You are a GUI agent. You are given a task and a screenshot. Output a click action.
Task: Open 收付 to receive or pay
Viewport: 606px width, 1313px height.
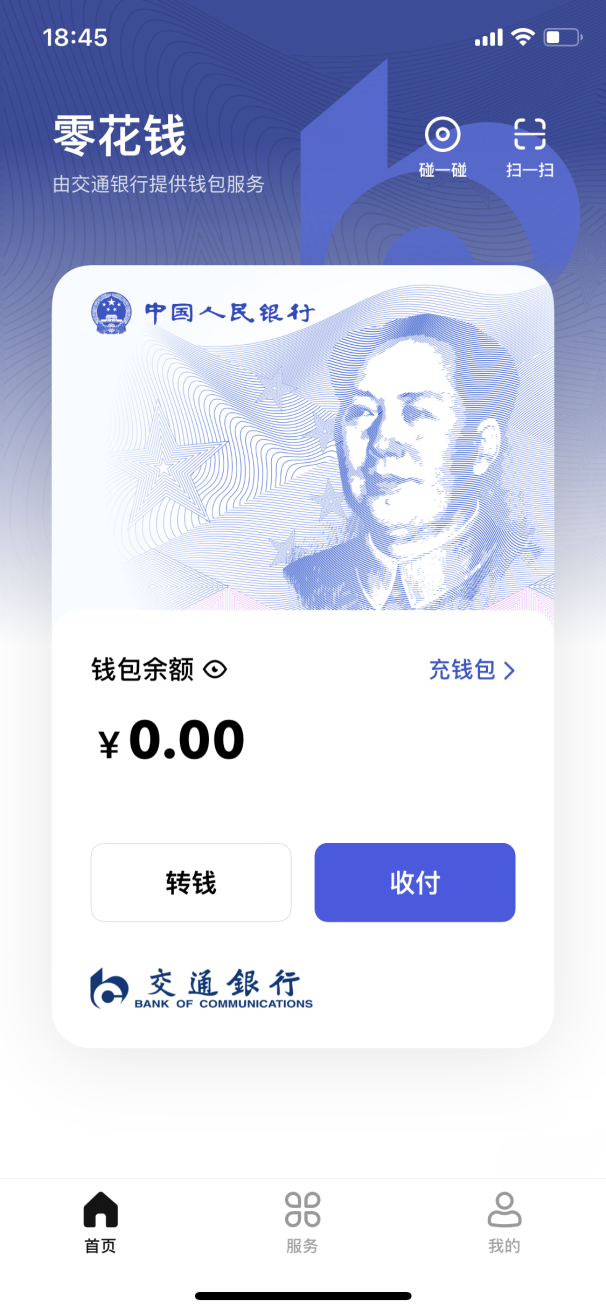click(x=414, y=882)
